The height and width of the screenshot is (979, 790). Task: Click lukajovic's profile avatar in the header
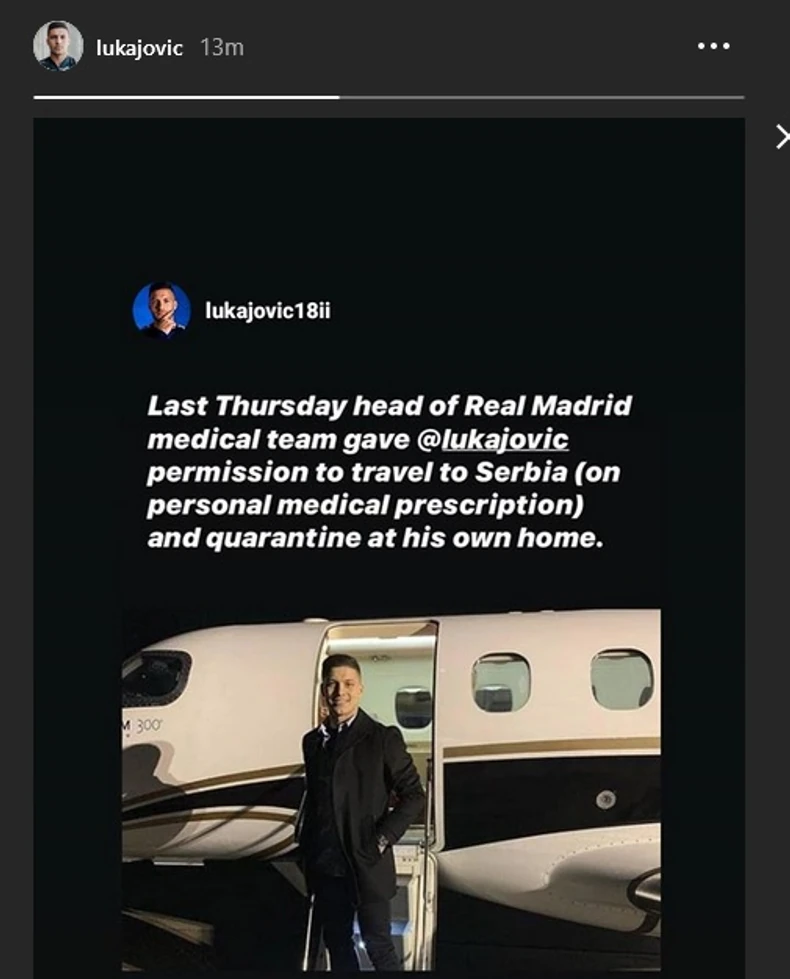tap(55, 45)
